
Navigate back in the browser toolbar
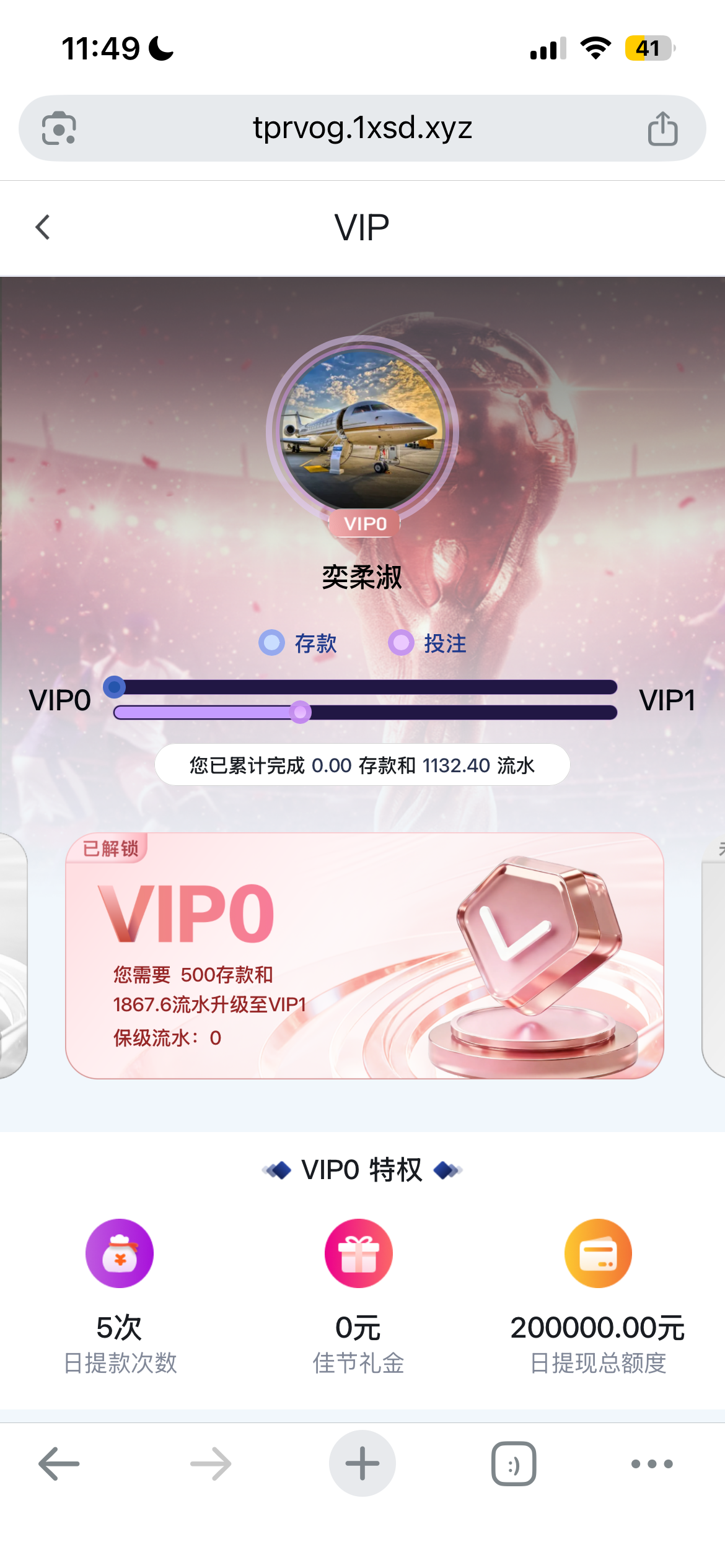[x=59, y=1463]
